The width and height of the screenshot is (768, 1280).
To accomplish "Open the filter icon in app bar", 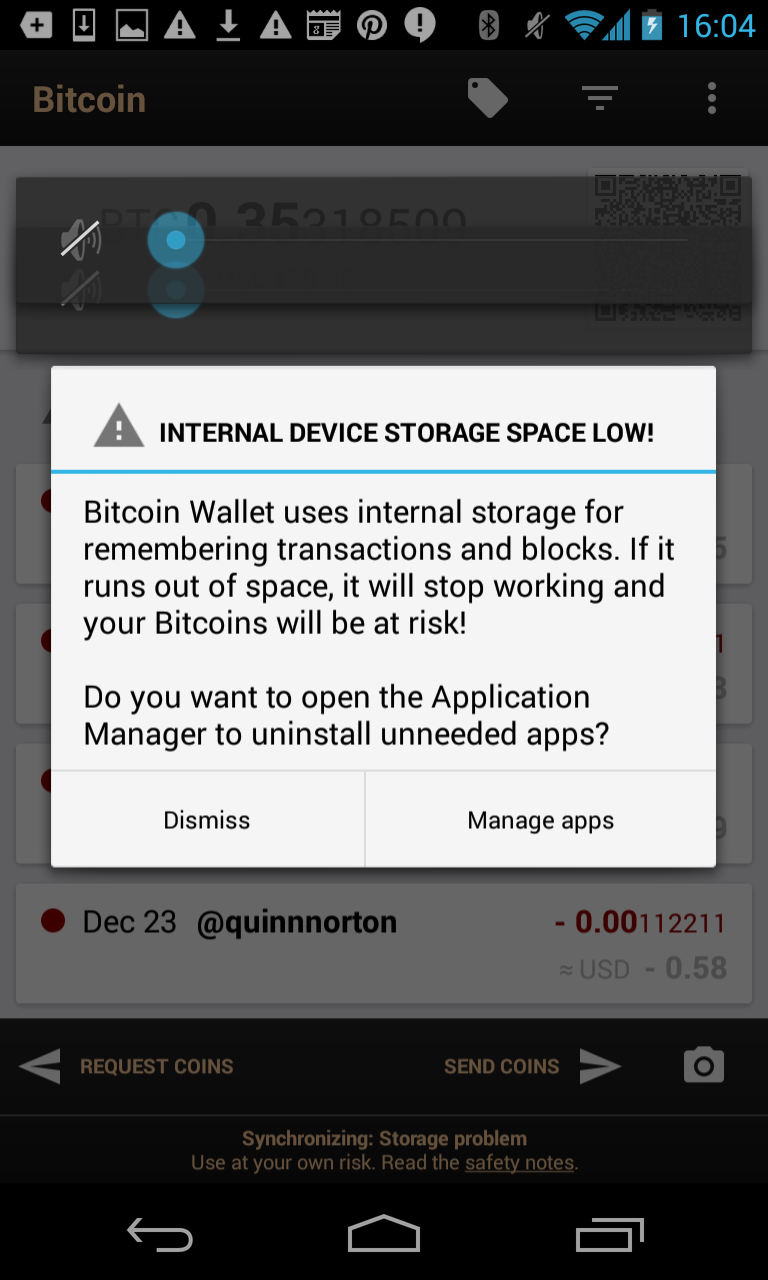I will pos(600,98).
